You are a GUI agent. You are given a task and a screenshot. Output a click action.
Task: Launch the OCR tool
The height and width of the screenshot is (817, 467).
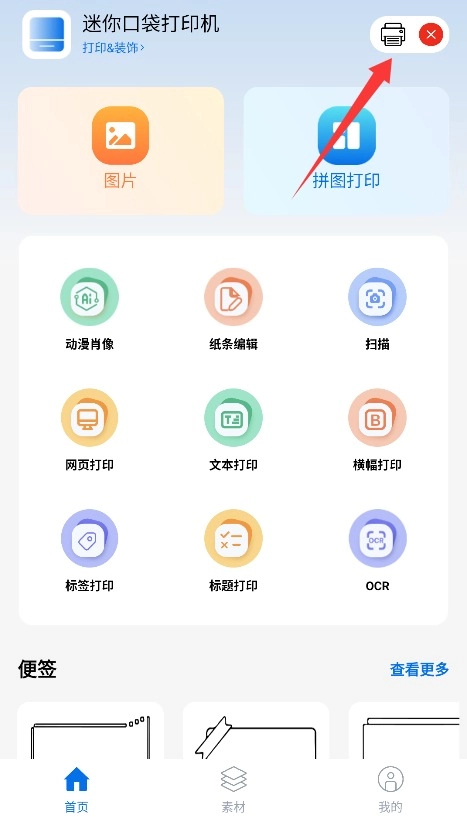[x=377, y=551]
